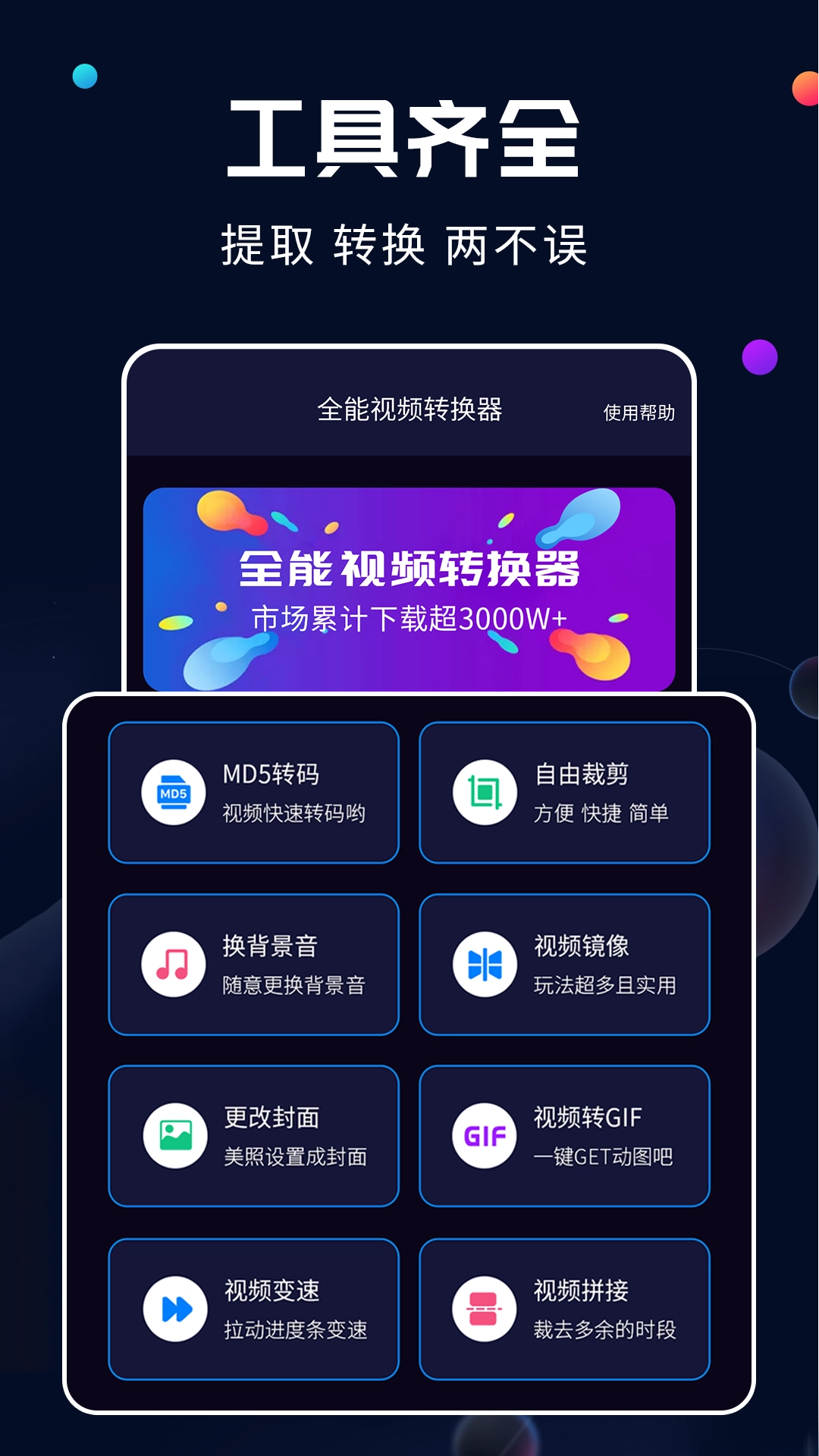Open the 视频镜像 feature card
The width and height of the screenshot is (819, 1456).
pos(565,964)
